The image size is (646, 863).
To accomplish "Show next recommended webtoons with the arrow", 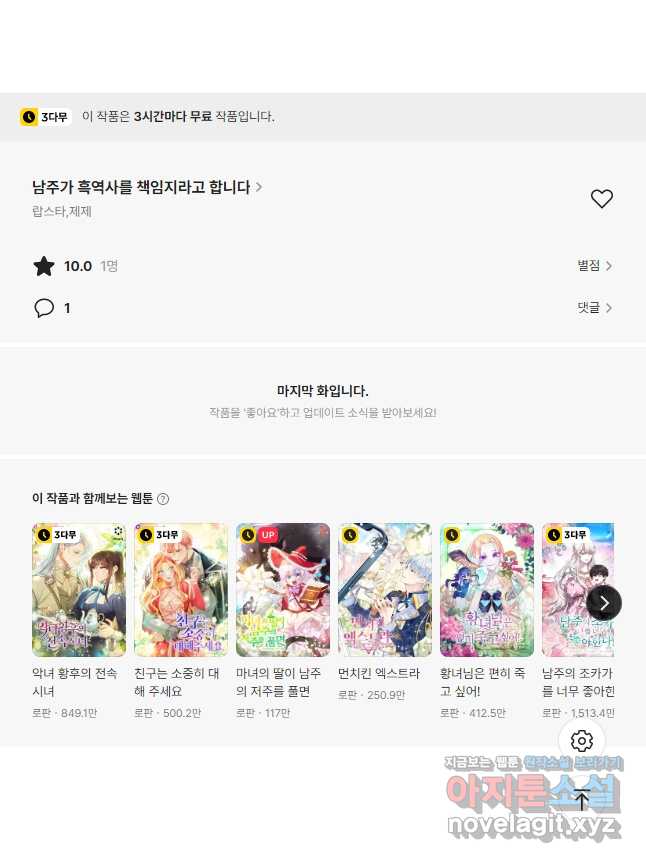I will click(604, 602).
